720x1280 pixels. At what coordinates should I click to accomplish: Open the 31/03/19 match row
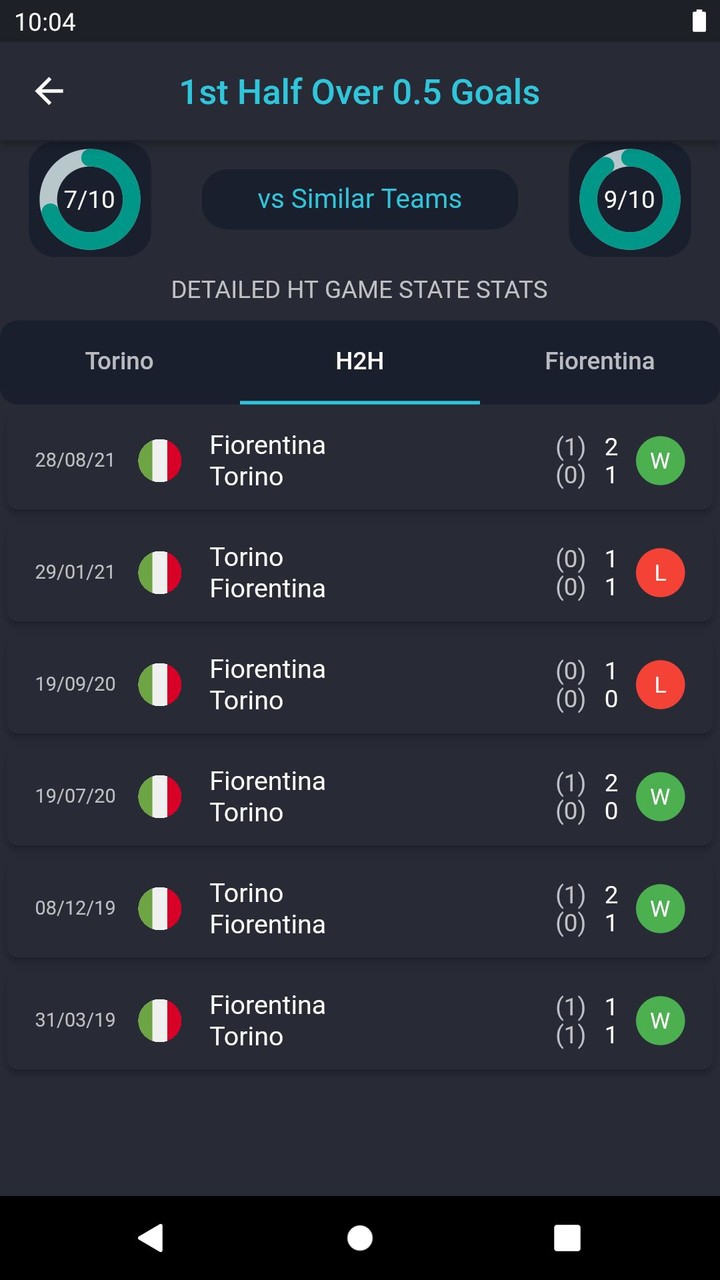360,1021
